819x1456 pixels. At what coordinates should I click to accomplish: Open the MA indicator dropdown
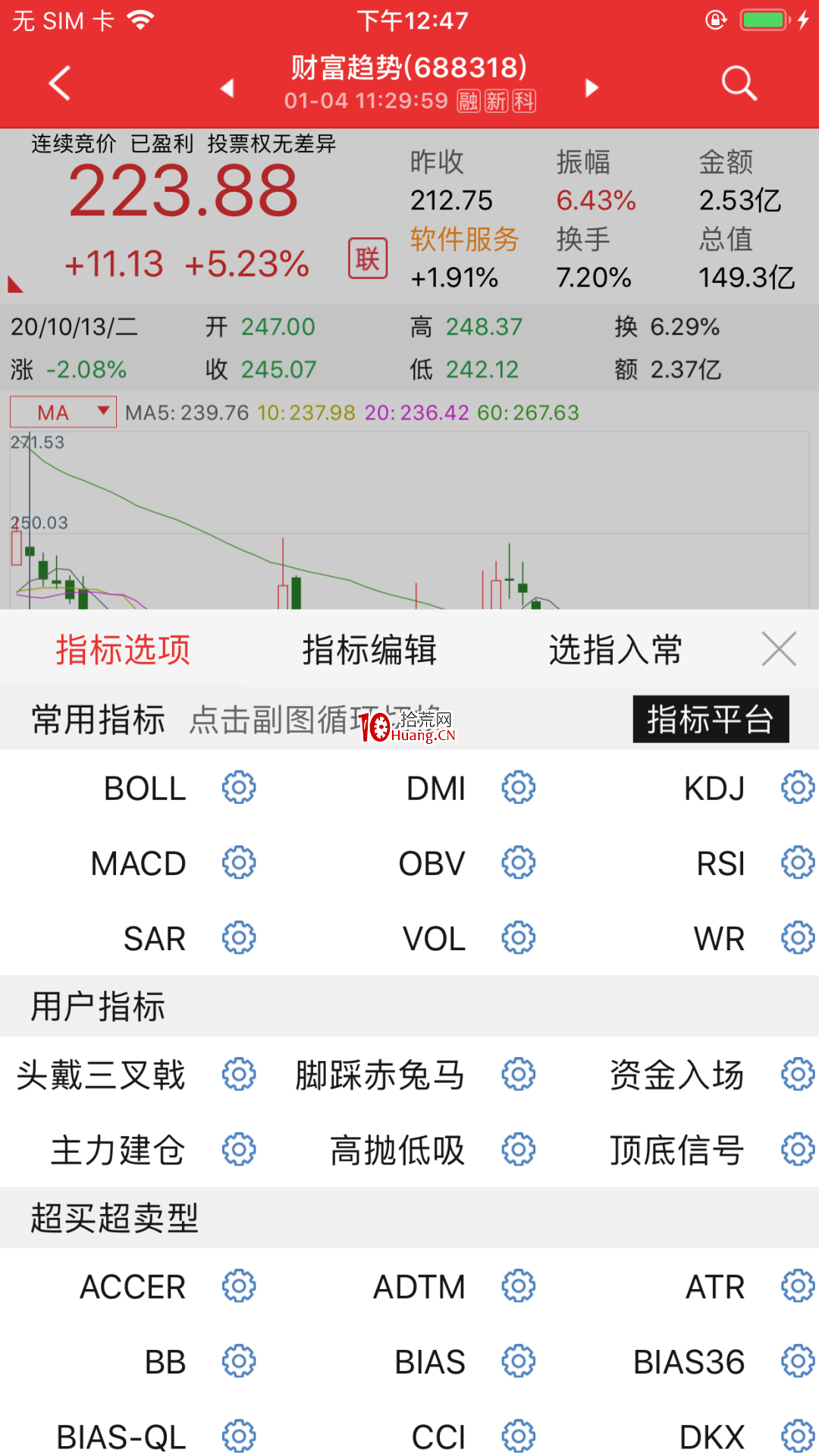[63, 412]
